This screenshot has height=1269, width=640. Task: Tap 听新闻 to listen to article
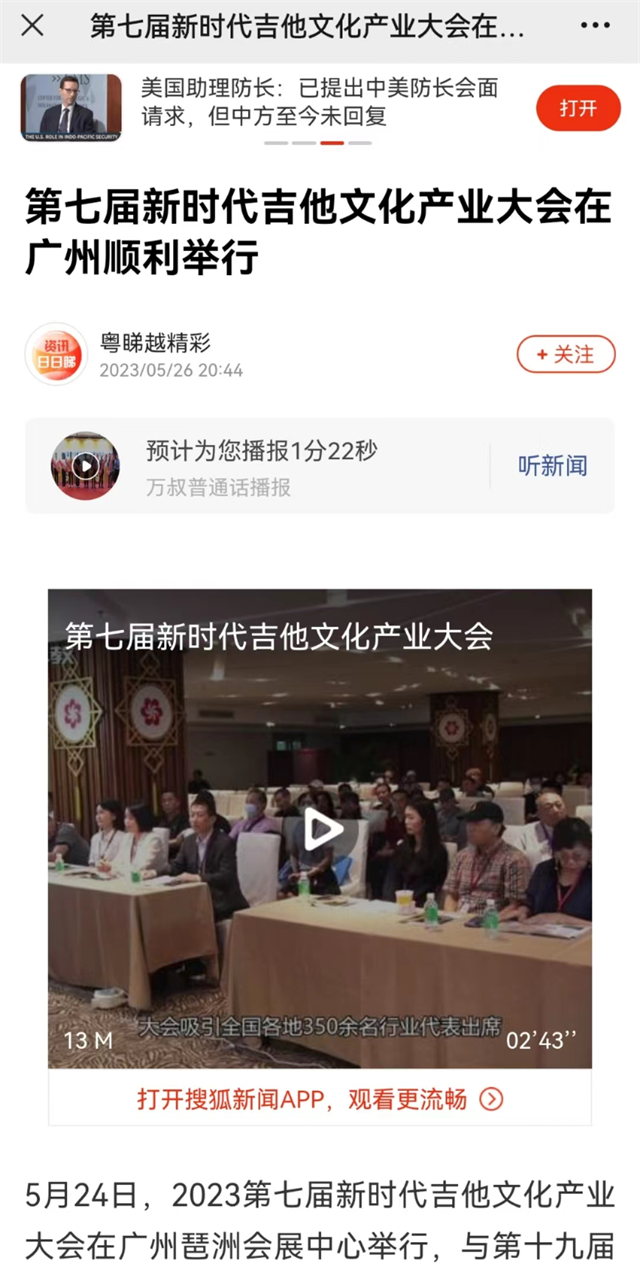552,465
